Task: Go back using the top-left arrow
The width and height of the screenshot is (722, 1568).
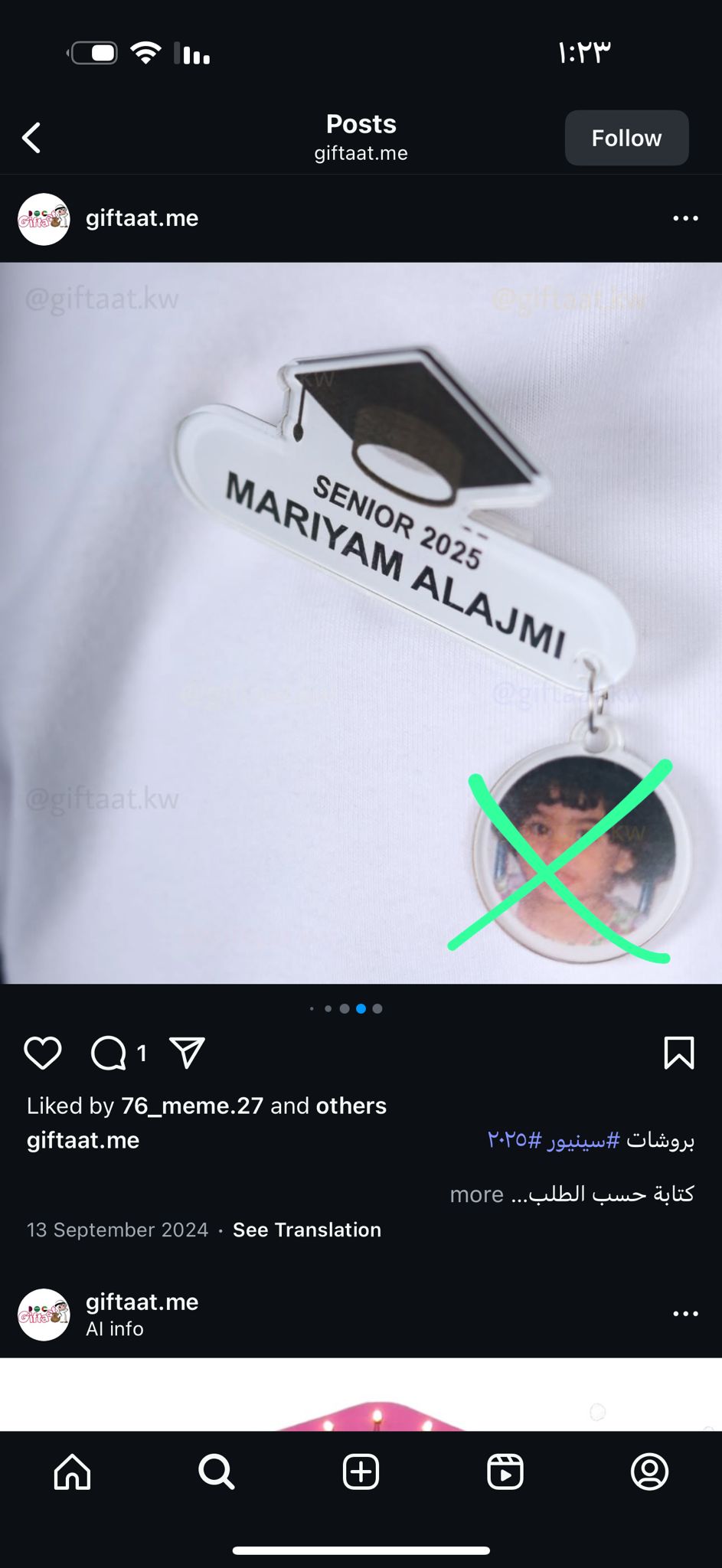Action: (31, 138)
